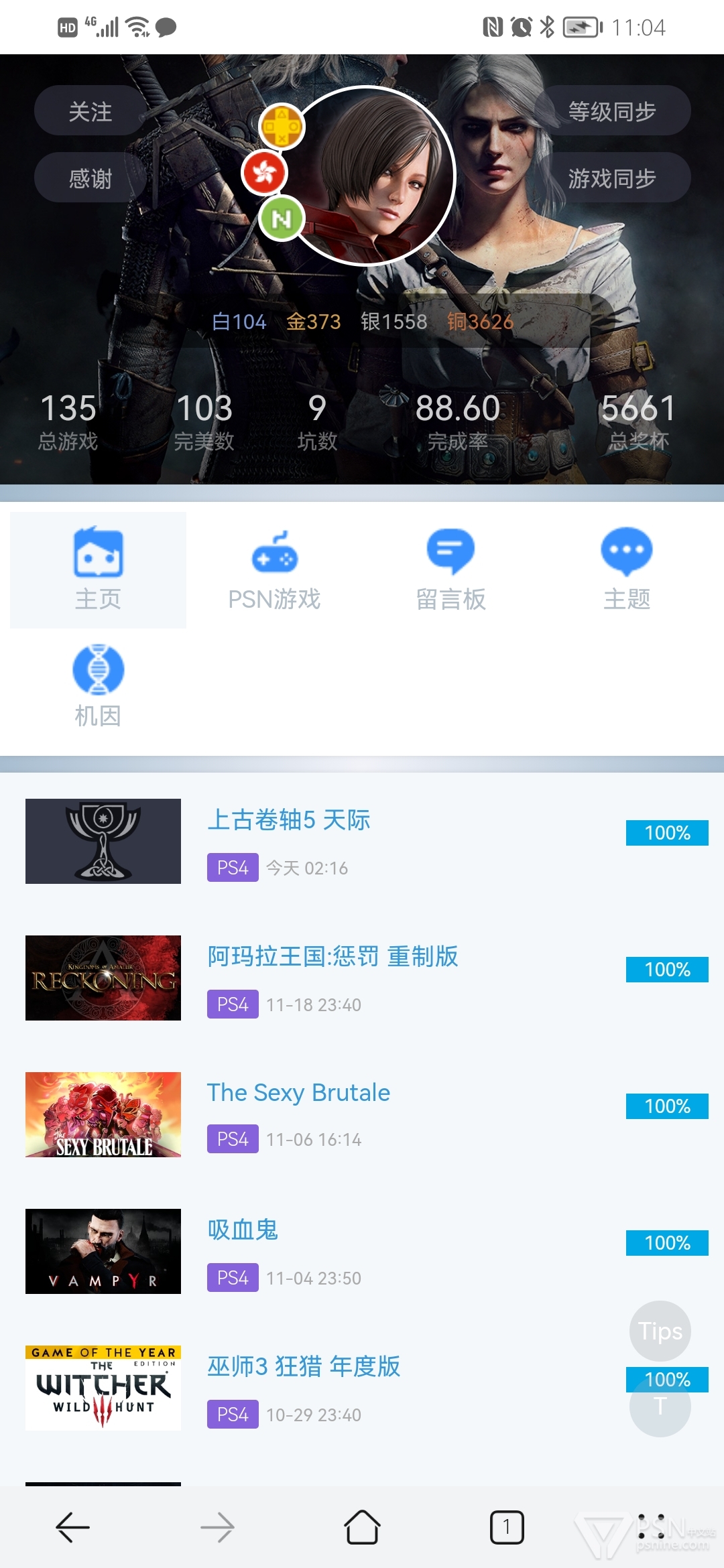This screenshot has height=1568, width=724.
Task: Open 巫师3 狂猎 年度版 game entry
Action: (x=362, y=1388)
